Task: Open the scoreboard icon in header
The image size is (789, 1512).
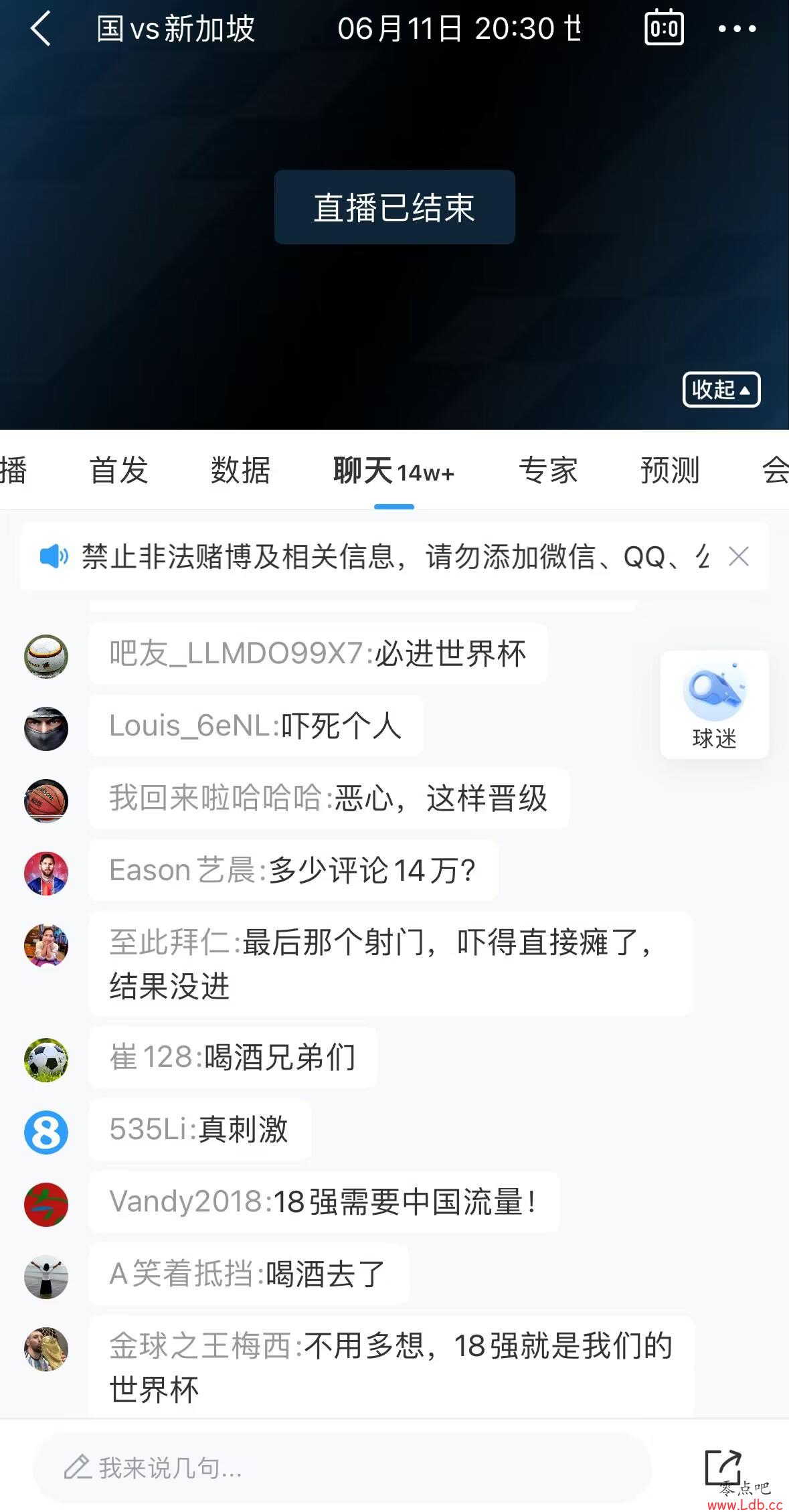Action: [x=663, y=28]
